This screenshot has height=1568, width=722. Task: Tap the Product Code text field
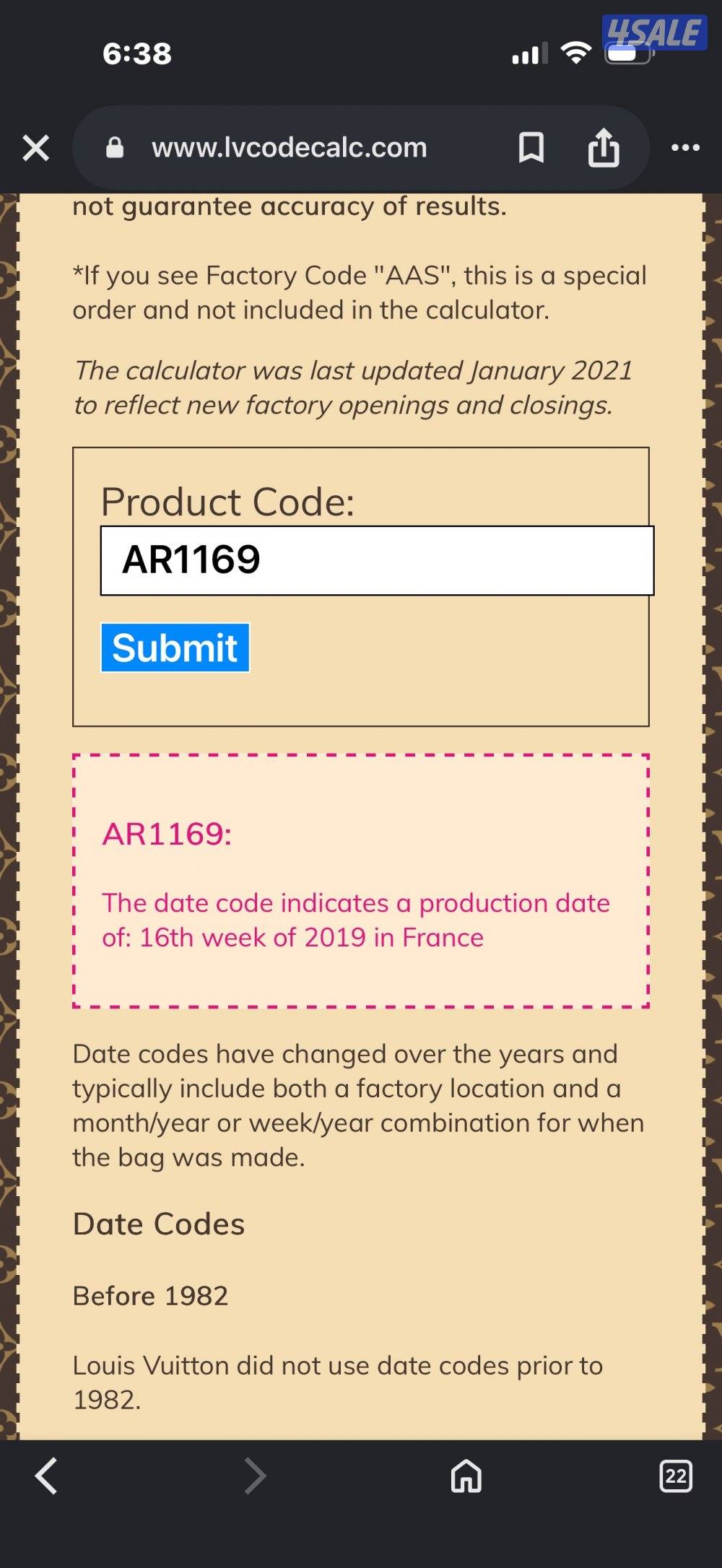tap(377, 560)
